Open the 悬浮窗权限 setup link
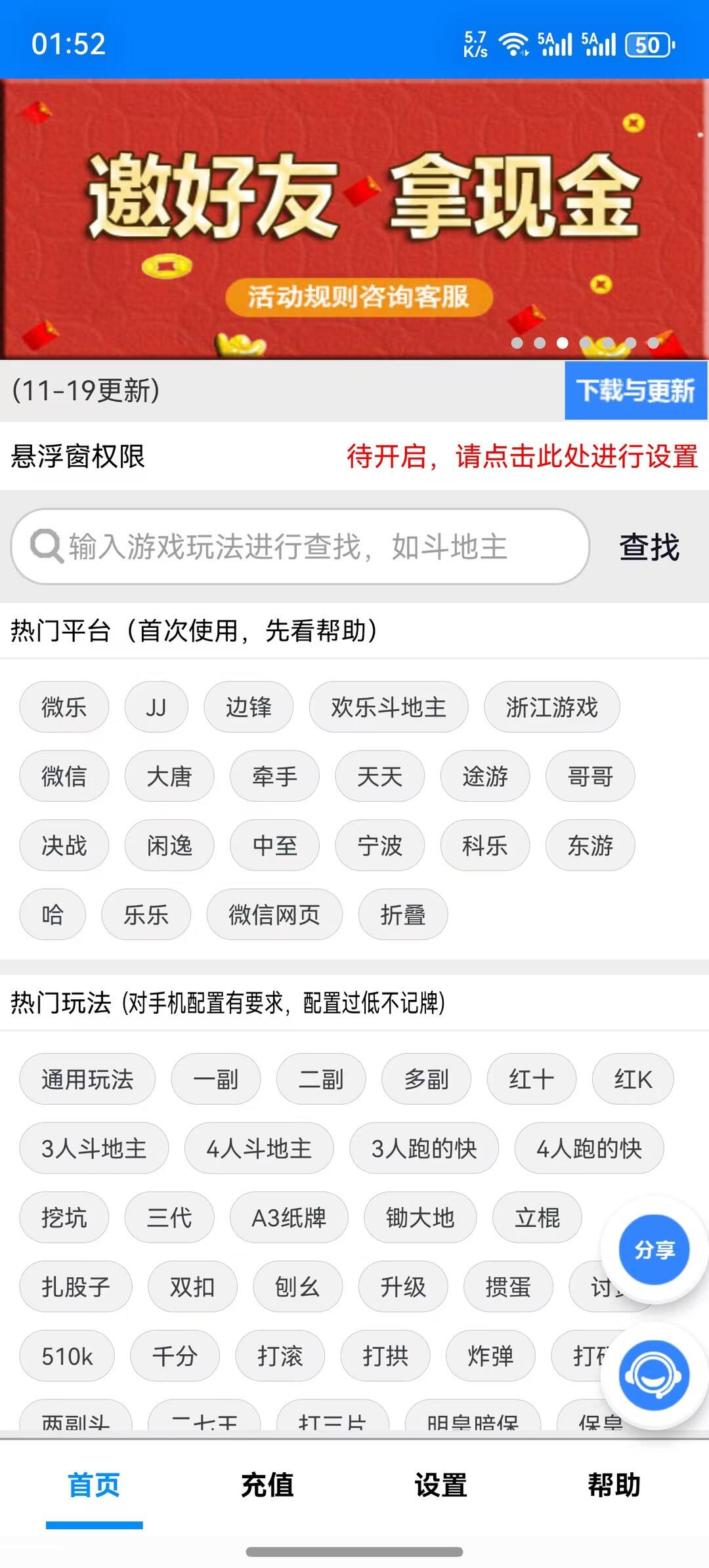The width and height of the screenshot is (709, 1568). click(522, 456)
